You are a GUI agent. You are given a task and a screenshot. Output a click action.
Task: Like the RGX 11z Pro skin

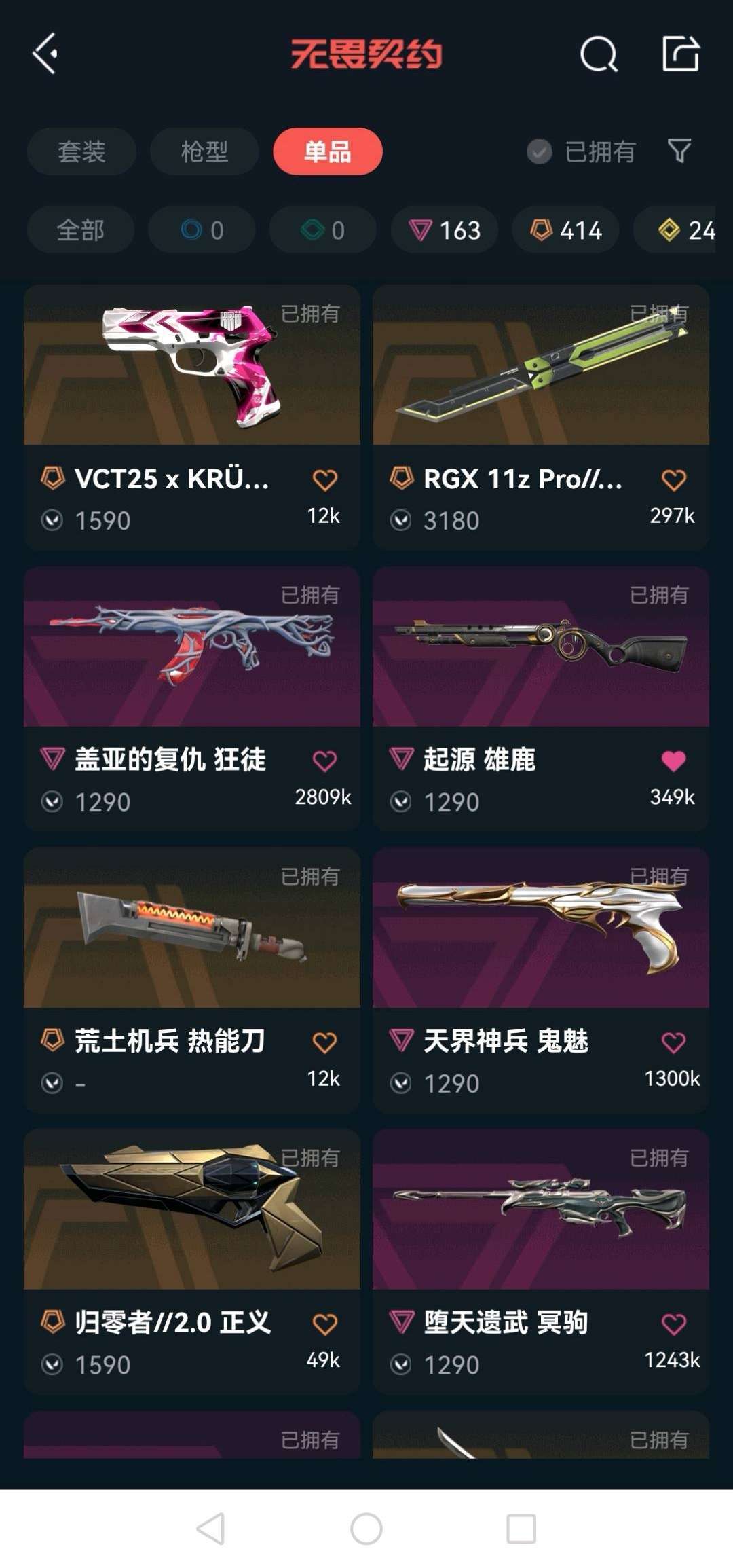[x=673, y=480]
